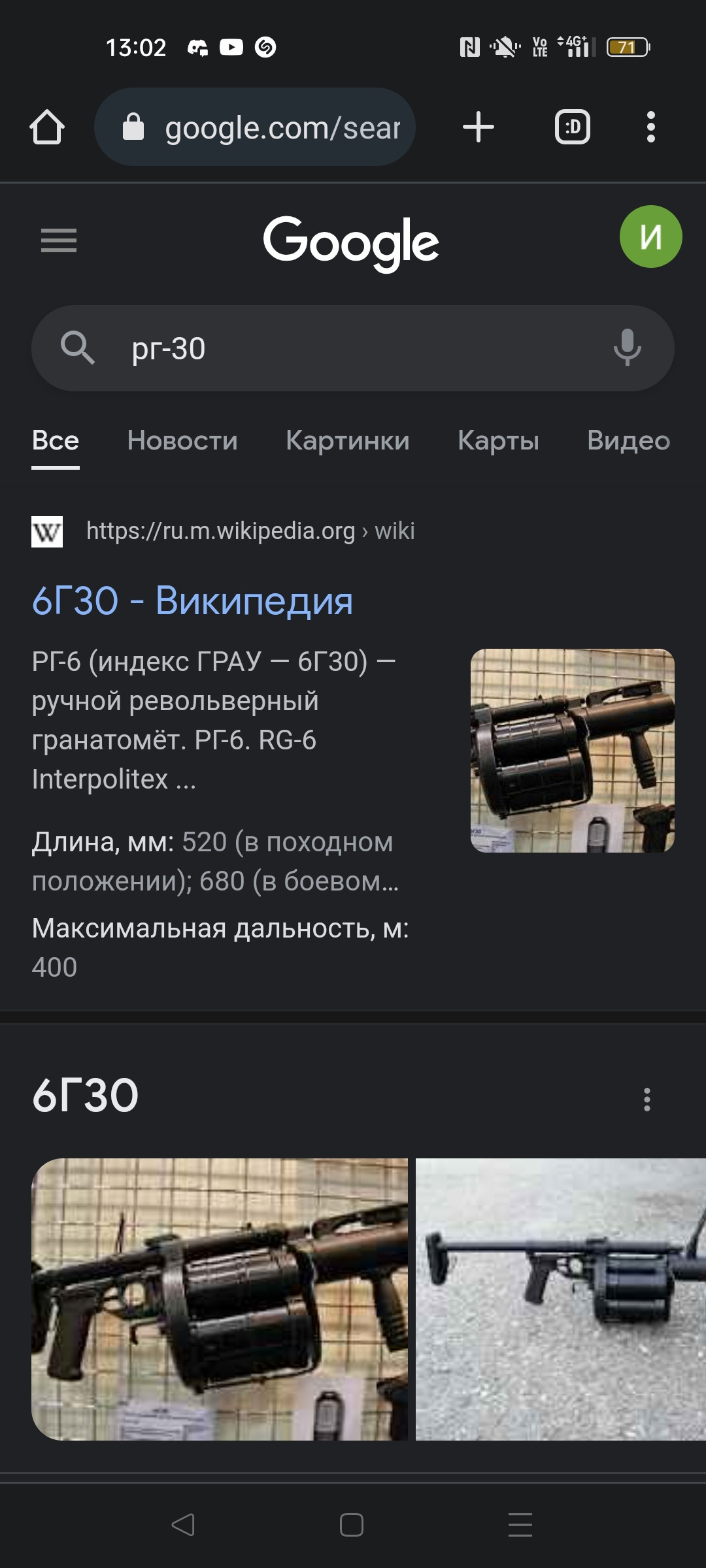Open the grenade launcher thumbnail beside the Wikipedia result
Screen dimensions: 706x1568
[572, 750]
